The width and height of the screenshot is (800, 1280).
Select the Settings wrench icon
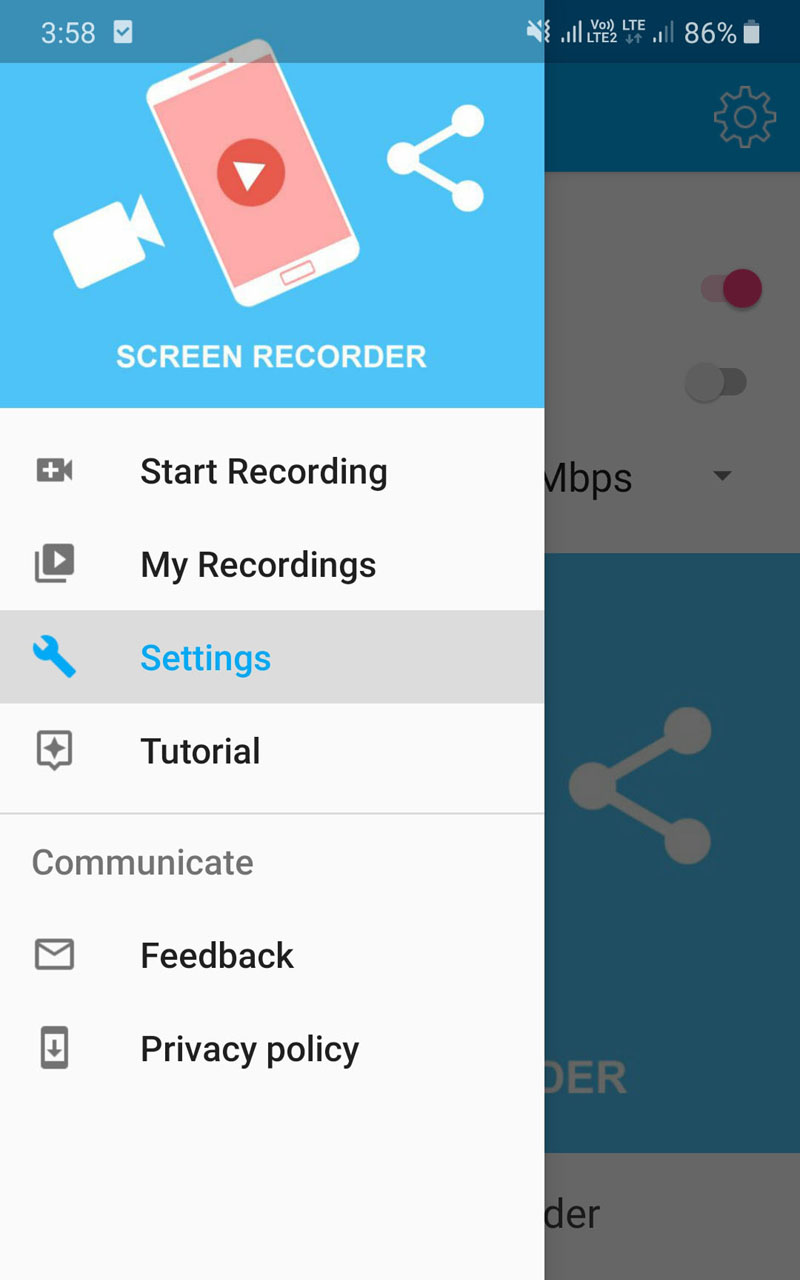click(x=54, y=657)
